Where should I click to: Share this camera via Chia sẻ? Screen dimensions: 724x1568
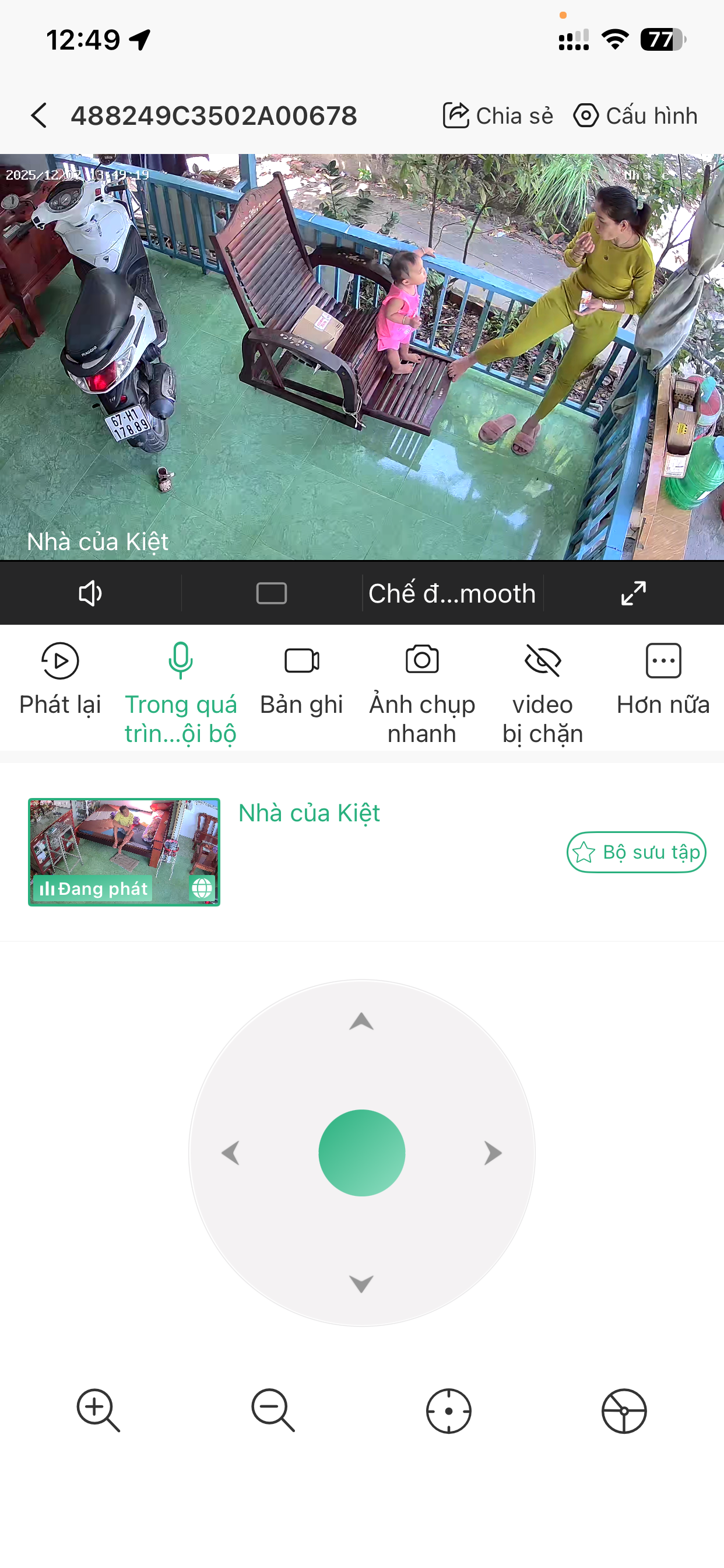[x=498, y=116]
